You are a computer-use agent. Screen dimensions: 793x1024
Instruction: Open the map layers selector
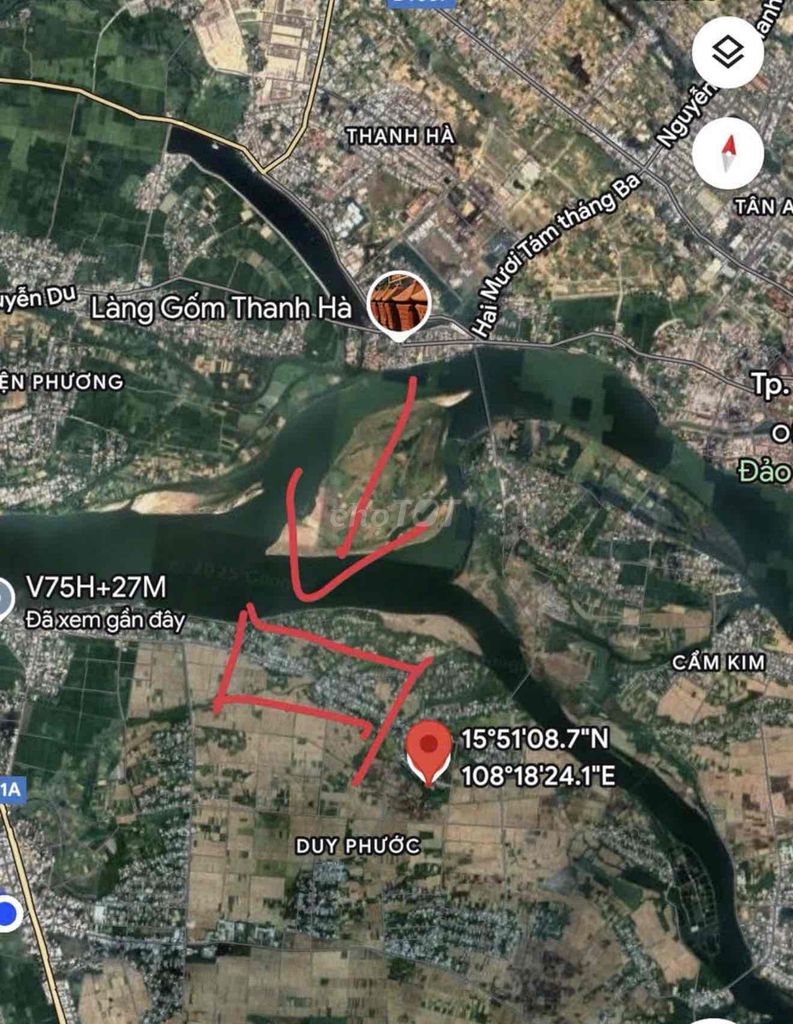728,51
